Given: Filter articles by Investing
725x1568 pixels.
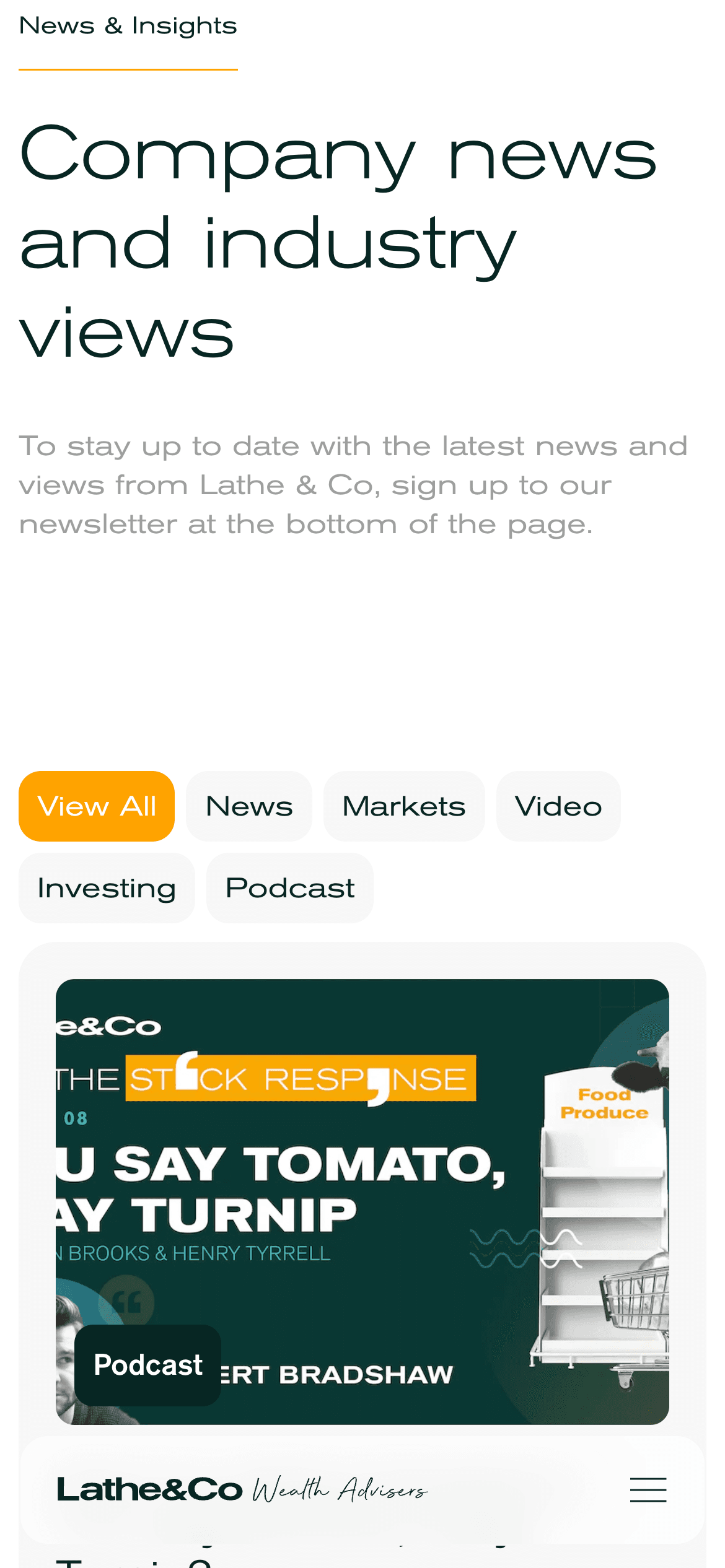Looking at the screenshot, I should point(107,888).
